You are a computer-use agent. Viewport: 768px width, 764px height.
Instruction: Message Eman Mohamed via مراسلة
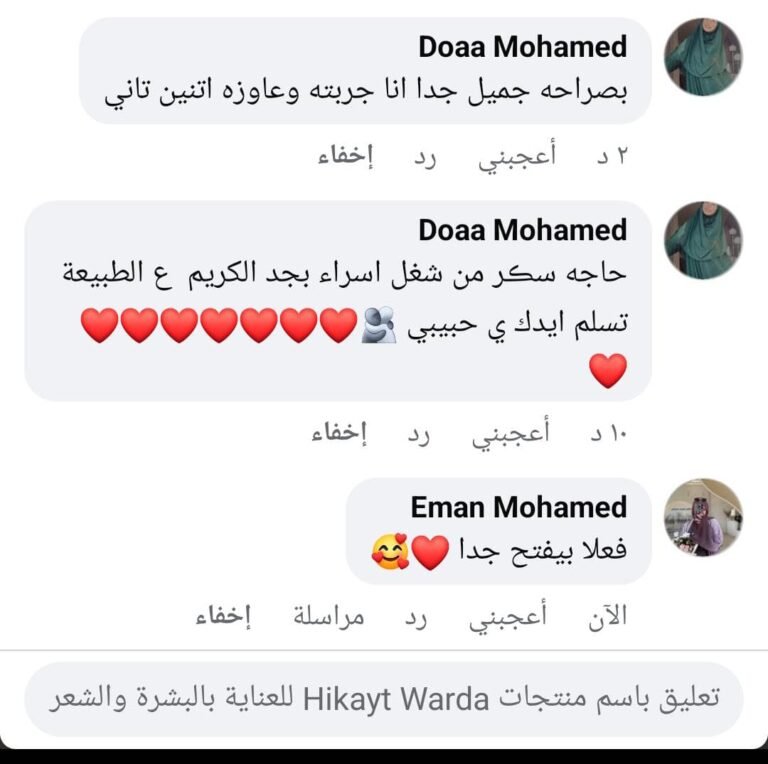click(329, 618)
